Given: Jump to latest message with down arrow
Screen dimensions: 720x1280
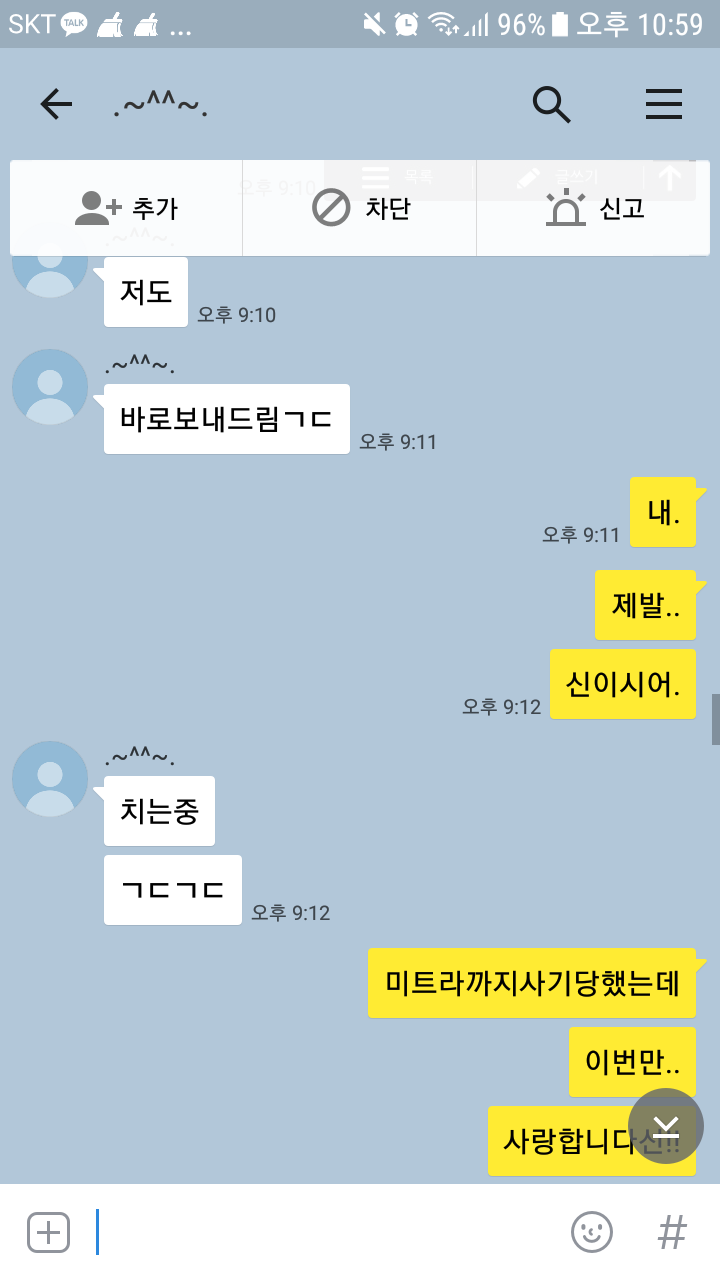Looking at the screenshot, I should click(666, 1126).
